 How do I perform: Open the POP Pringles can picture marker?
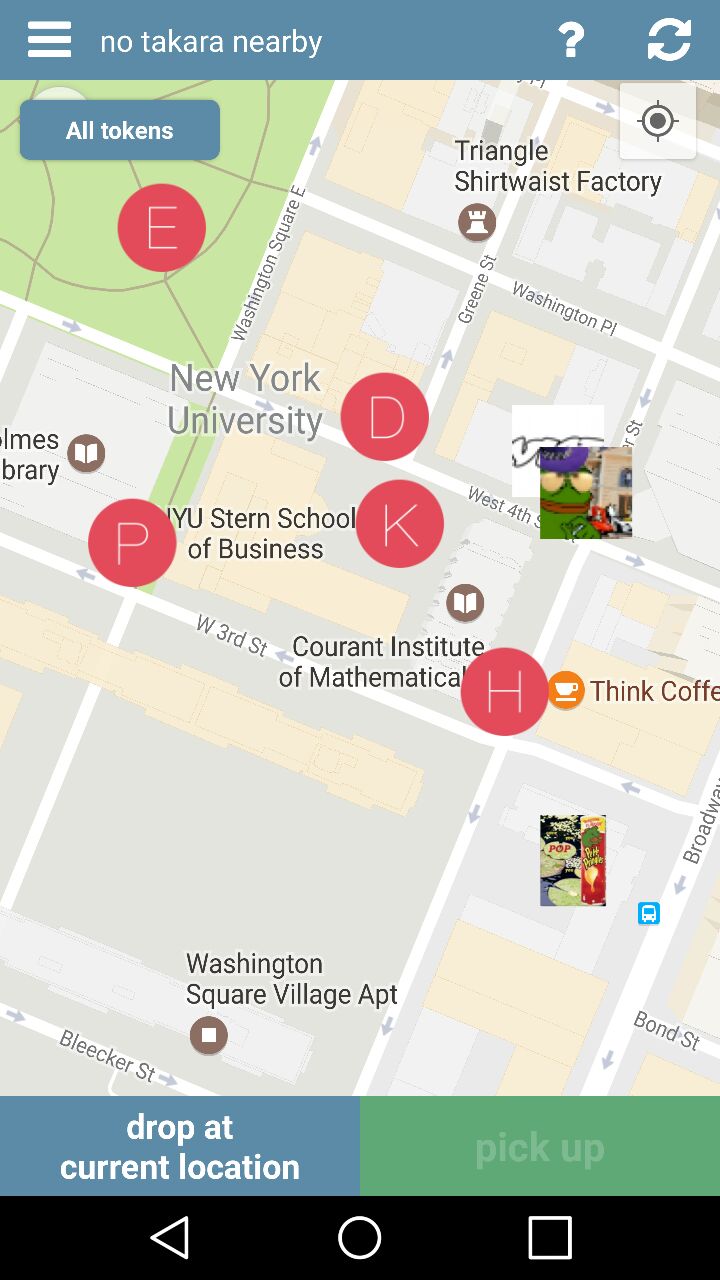pos(573,861)
